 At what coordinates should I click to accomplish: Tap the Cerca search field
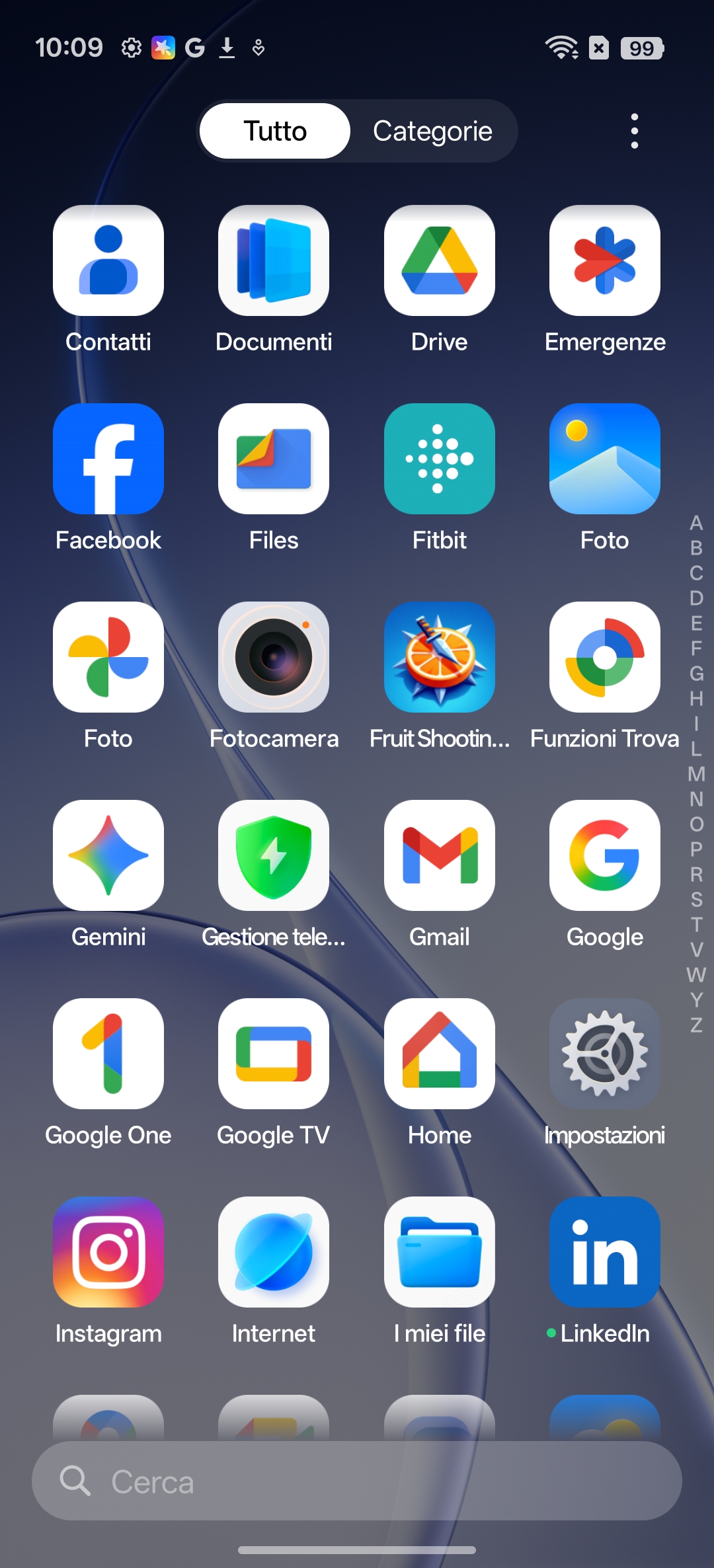tap(357, 1481)
